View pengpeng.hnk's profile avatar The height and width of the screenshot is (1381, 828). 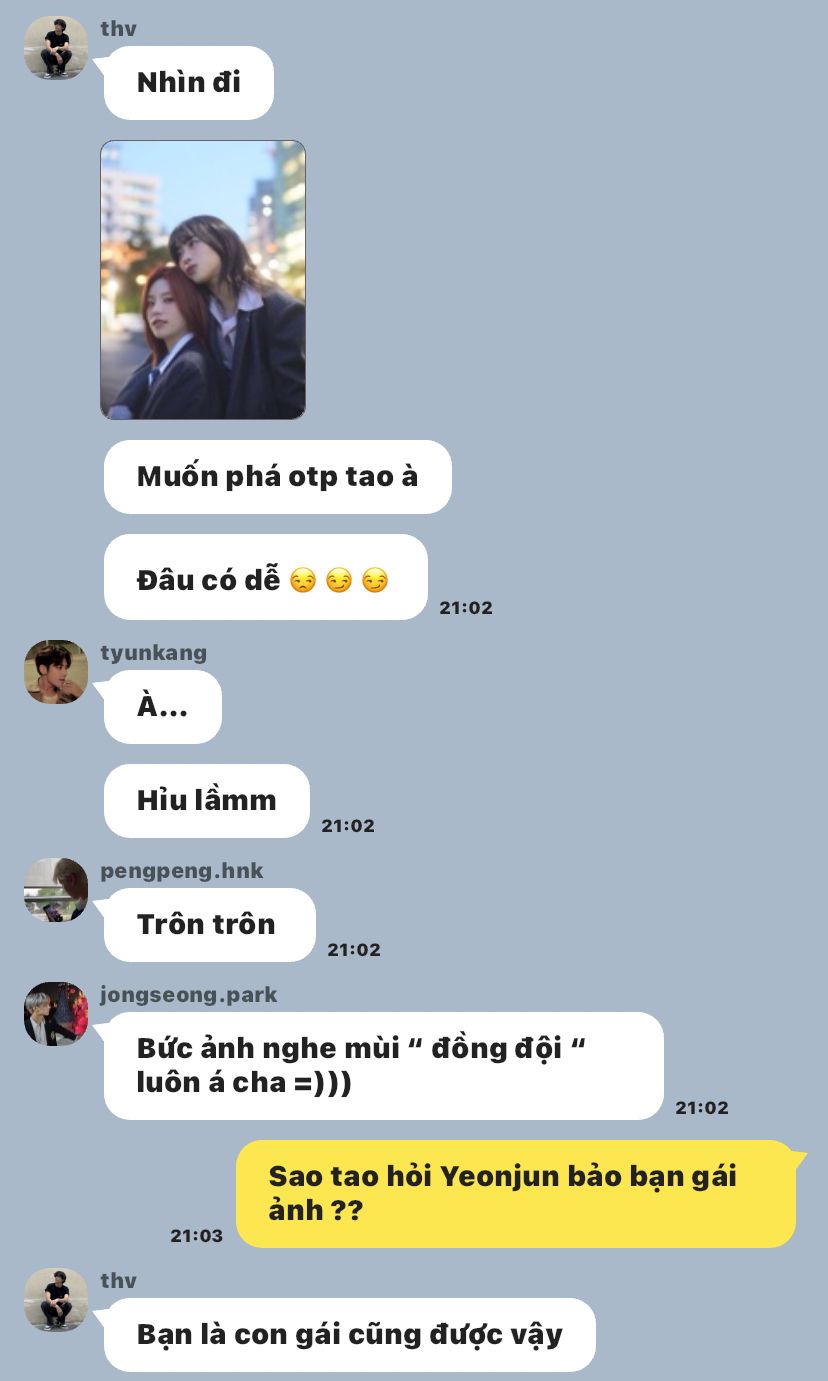[x=56, y=890]
